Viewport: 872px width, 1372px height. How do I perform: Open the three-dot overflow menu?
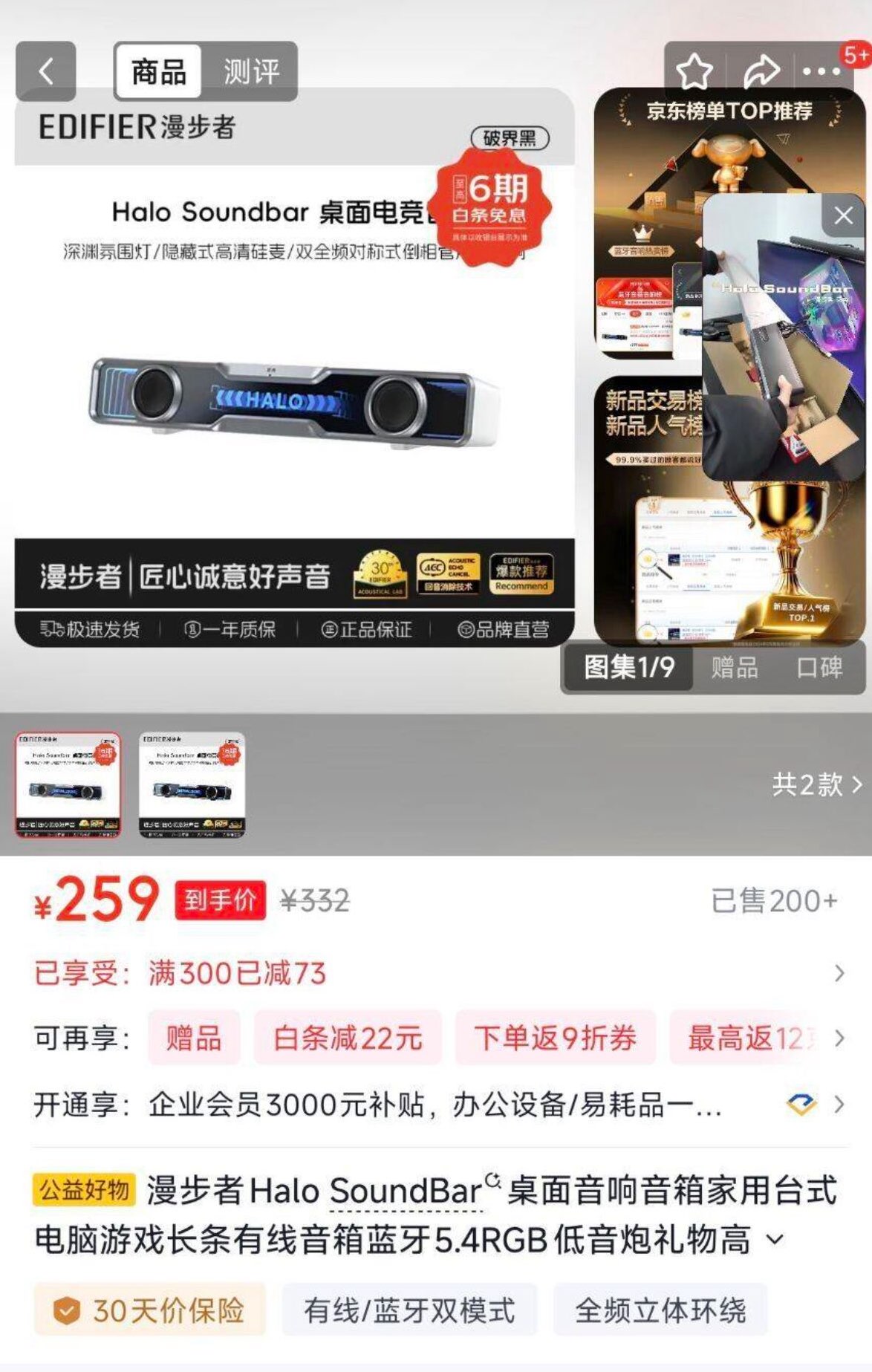(821, 72)
